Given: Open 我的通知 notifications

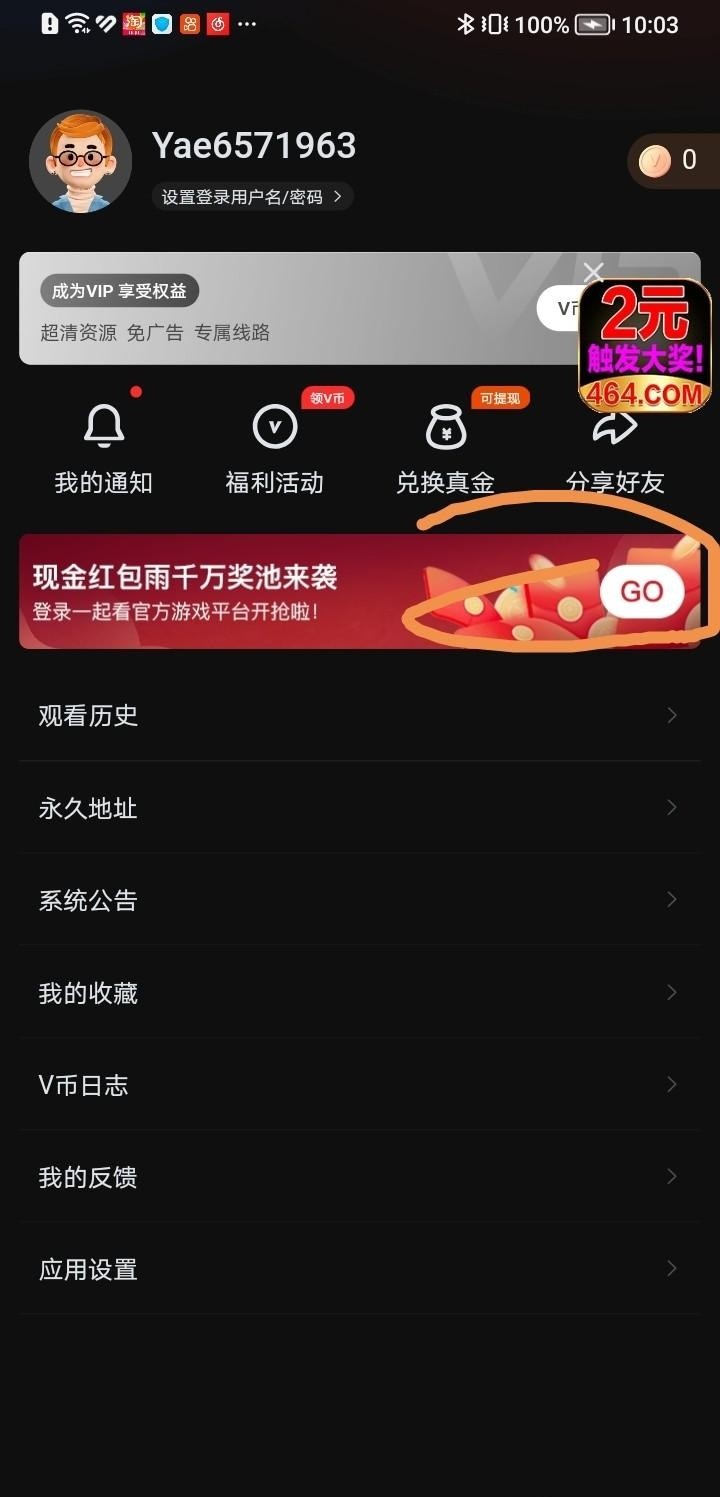Looking at the screenshot, I should 103,451.
